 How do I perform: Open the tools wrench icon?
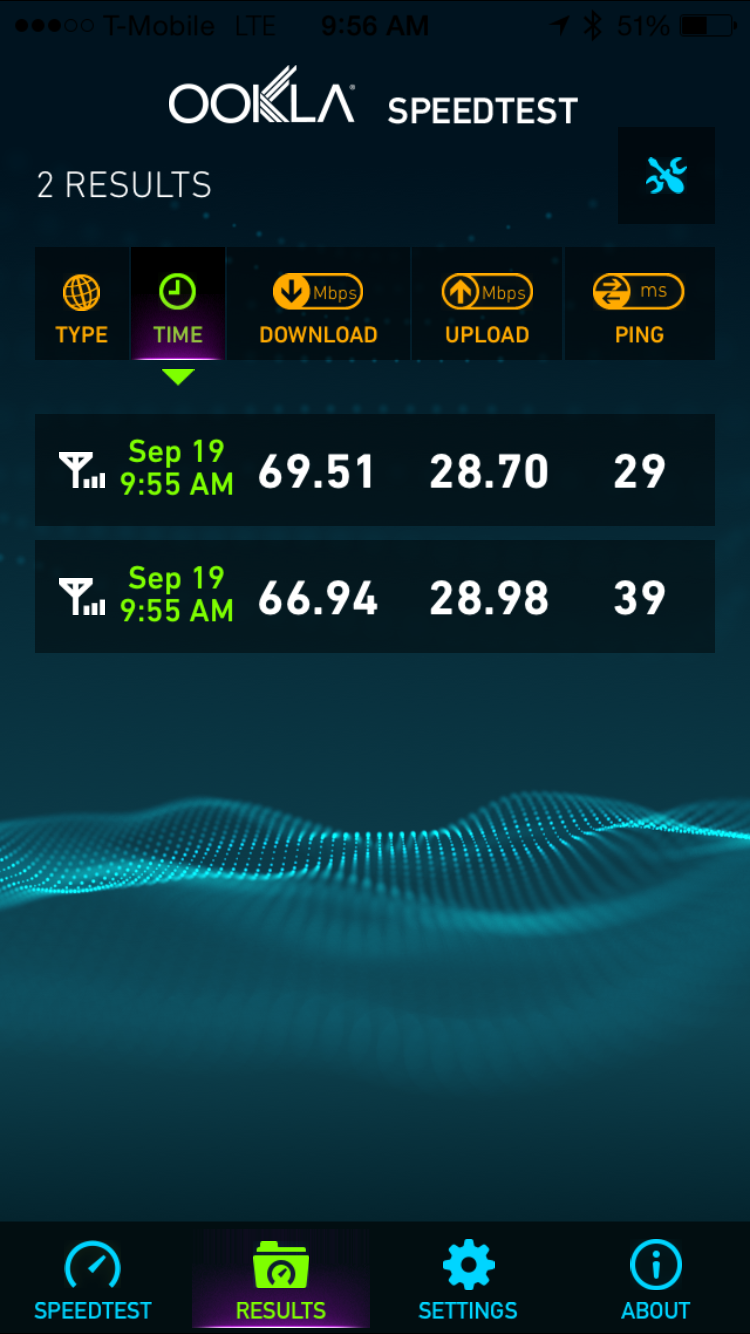pos(666,176)
